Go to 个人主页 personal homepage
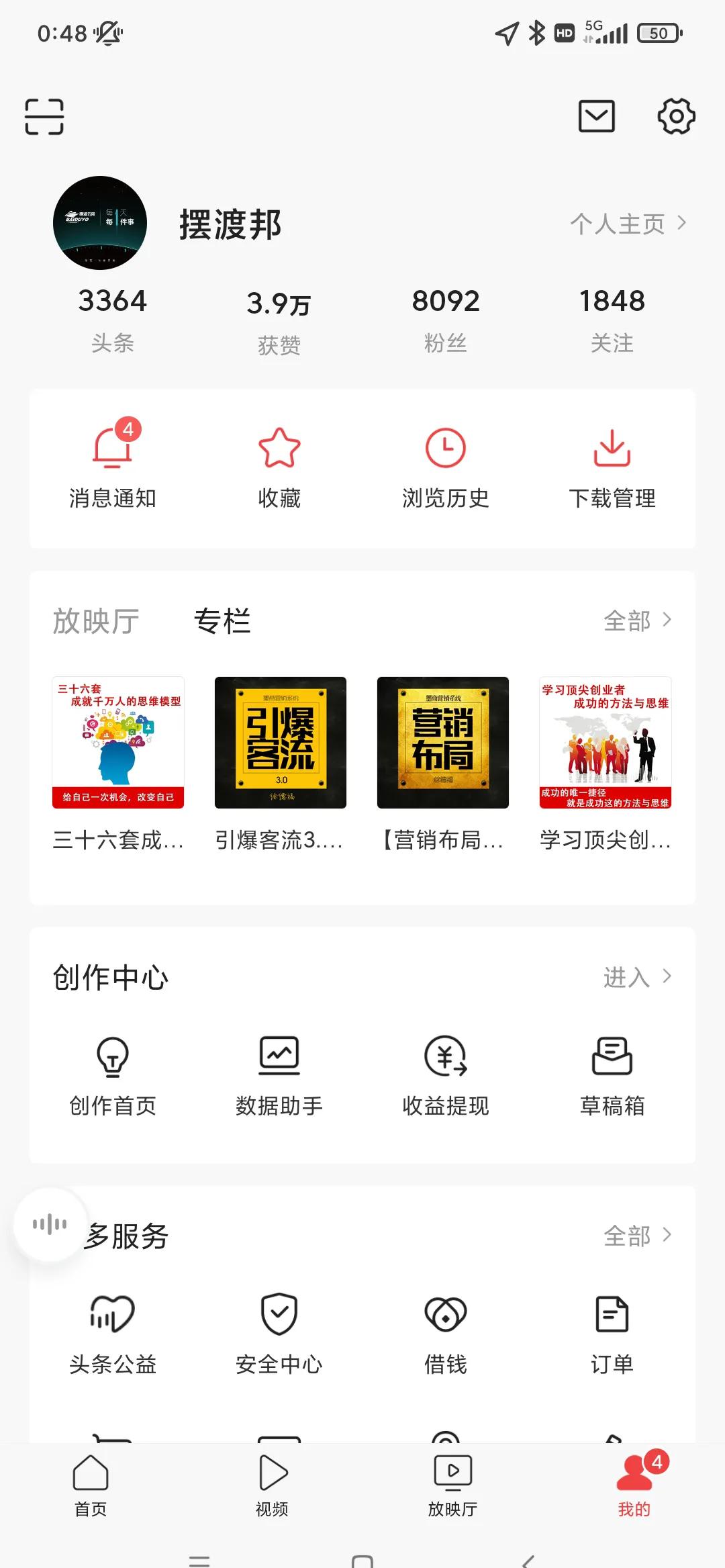 click(628, 224)
